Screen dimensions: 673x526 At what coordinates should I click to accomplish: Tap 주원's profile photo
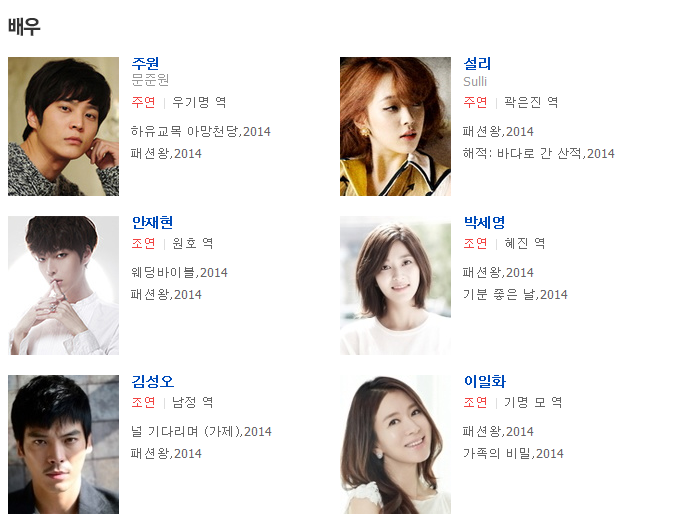63,126
